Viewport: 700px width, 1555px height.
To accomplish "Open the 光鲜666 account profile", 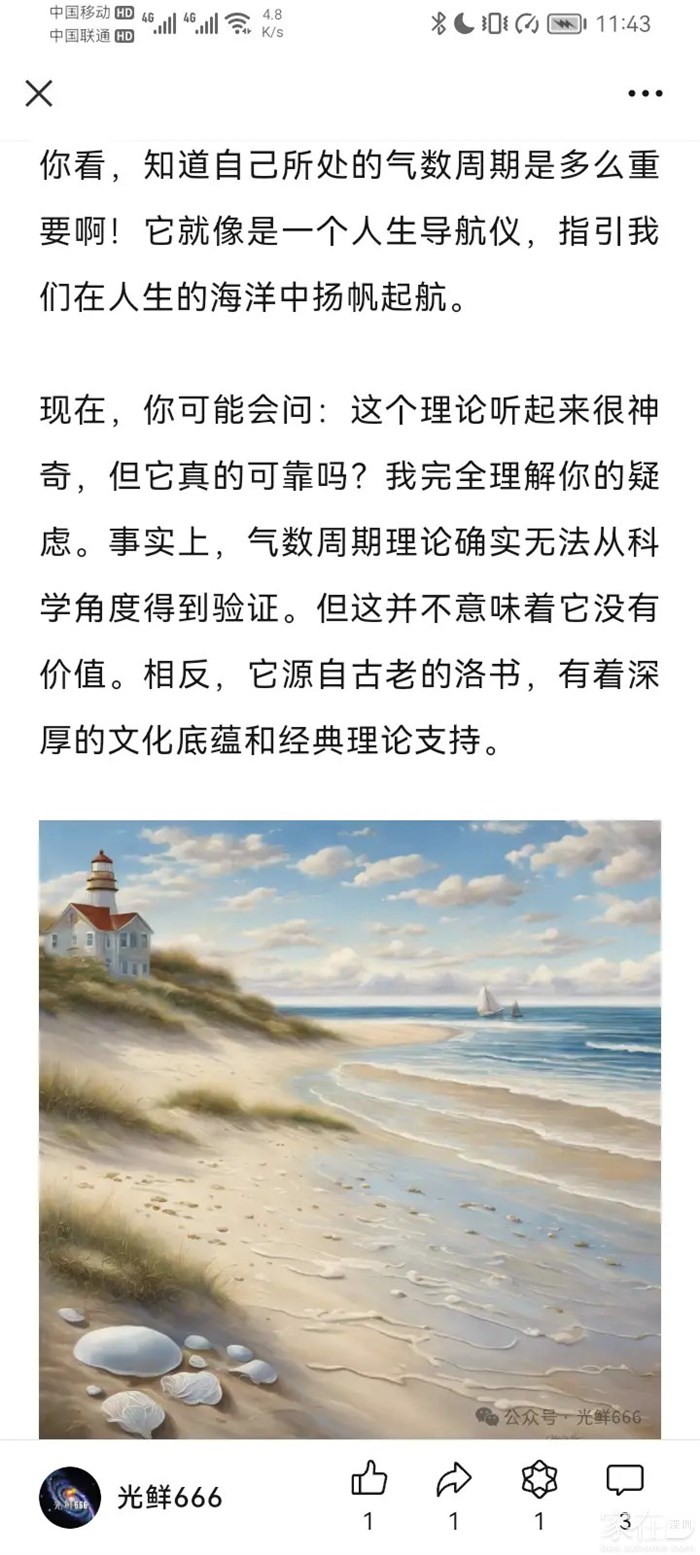I will tap(70, 1497).
